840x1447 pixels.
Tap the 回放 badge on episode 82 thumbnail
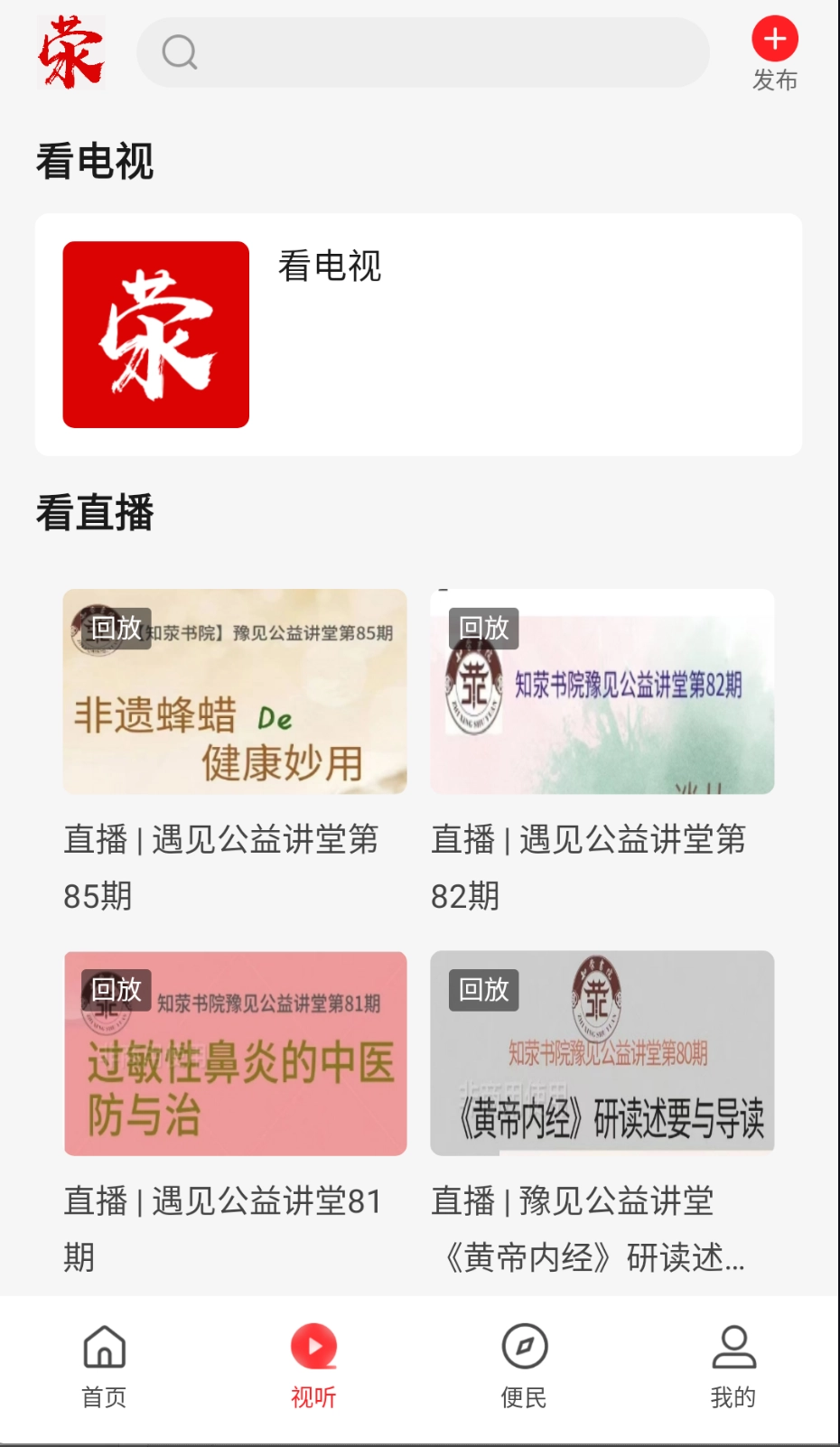click(484, 630)
